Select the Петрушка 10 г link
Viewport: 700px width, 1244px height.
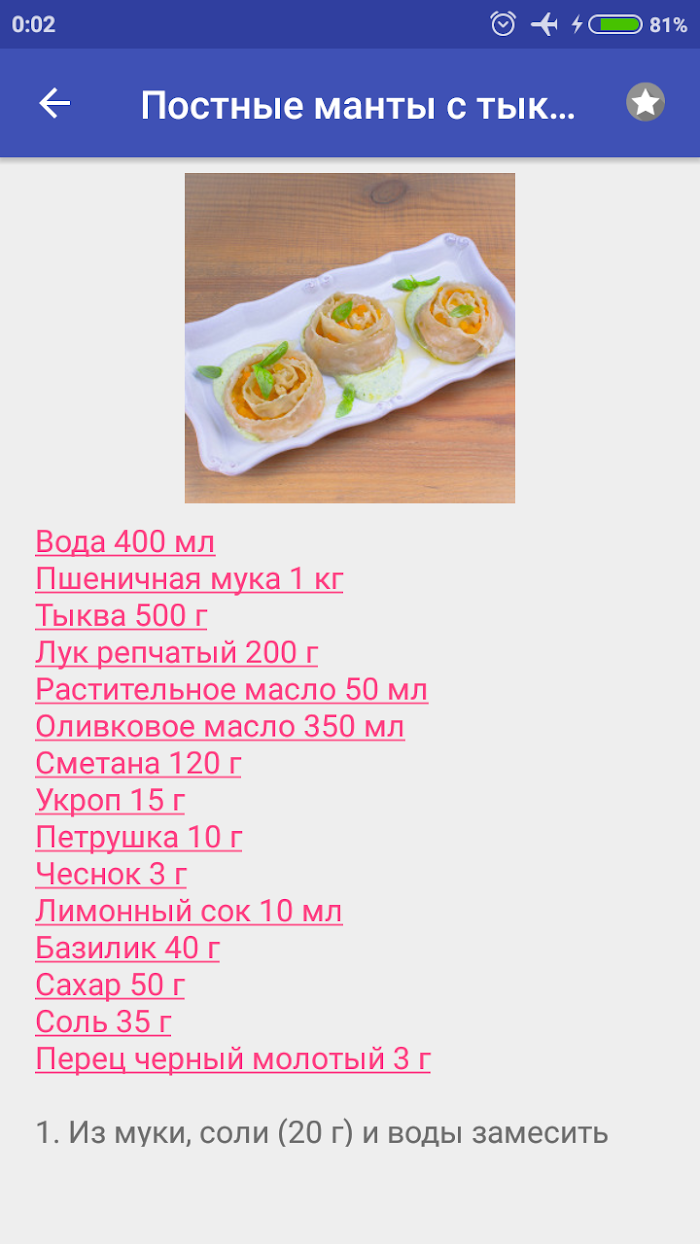click(x=138, y=838)
